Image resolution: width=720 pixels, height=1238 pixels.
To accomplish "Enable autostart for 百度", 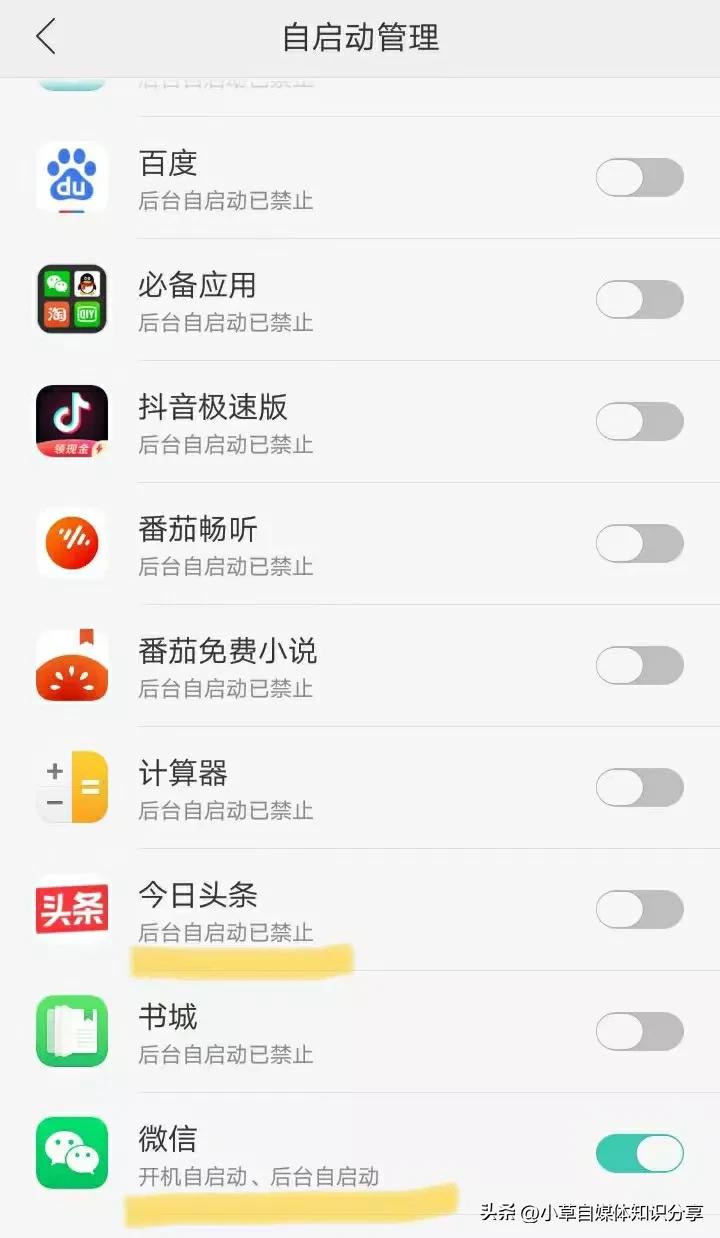I will (x=640, y=177).
